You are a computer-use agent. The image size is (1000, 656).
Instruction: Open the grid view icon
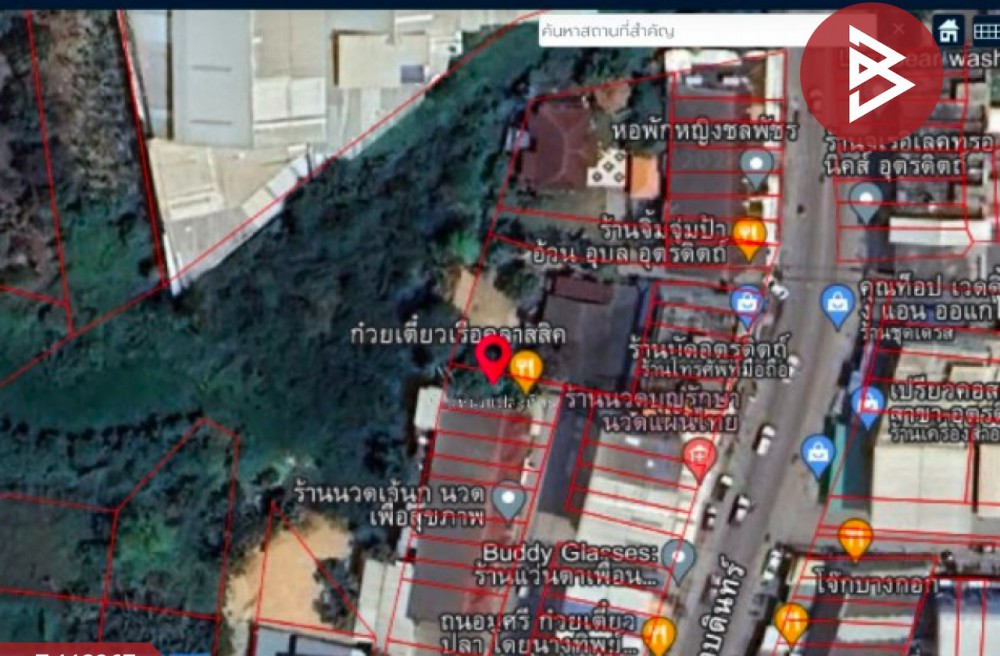tap(985, 31)
